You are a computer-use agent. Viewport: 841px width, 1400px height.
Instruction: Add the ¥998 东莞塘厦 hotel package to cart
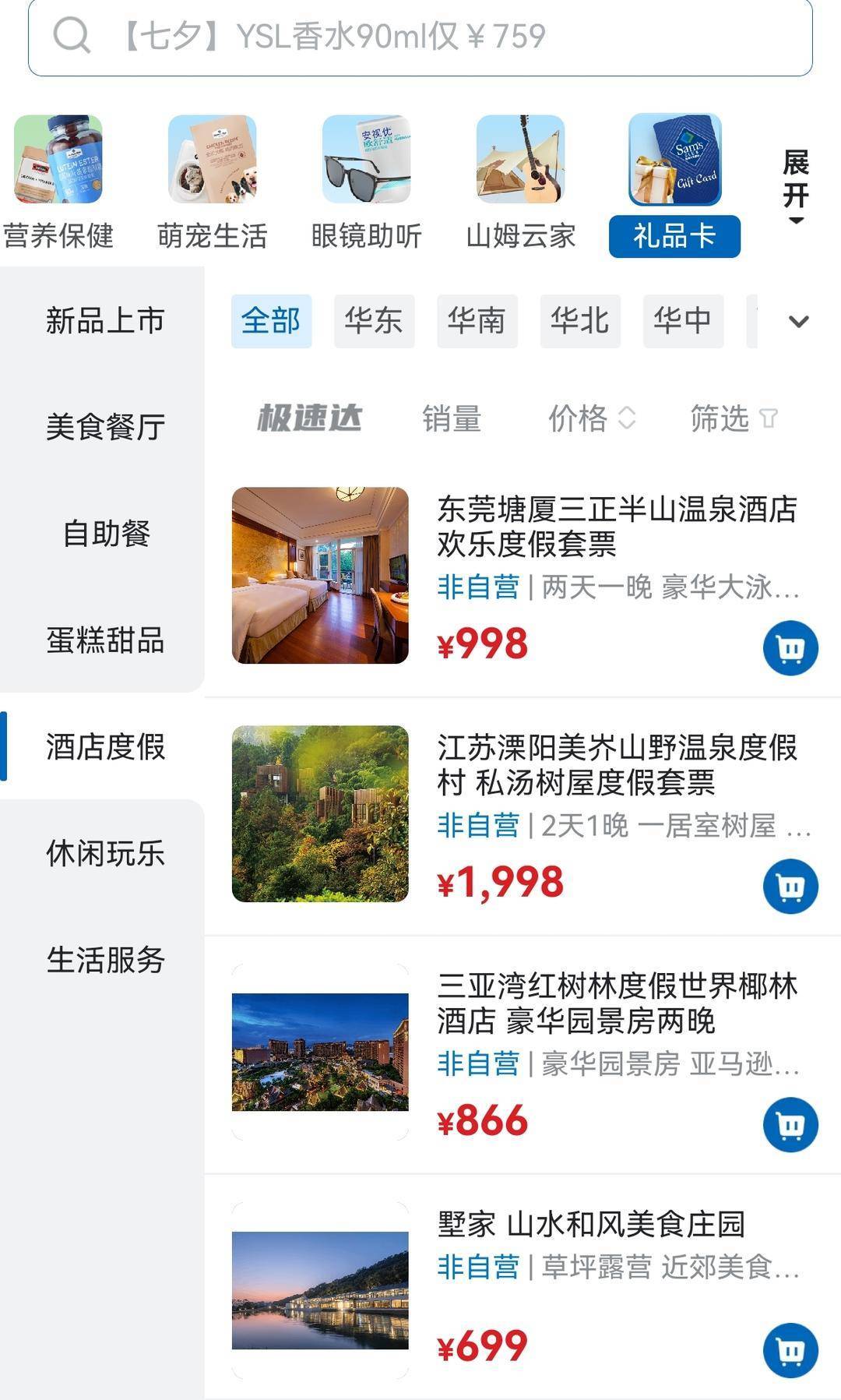point(790,647)
